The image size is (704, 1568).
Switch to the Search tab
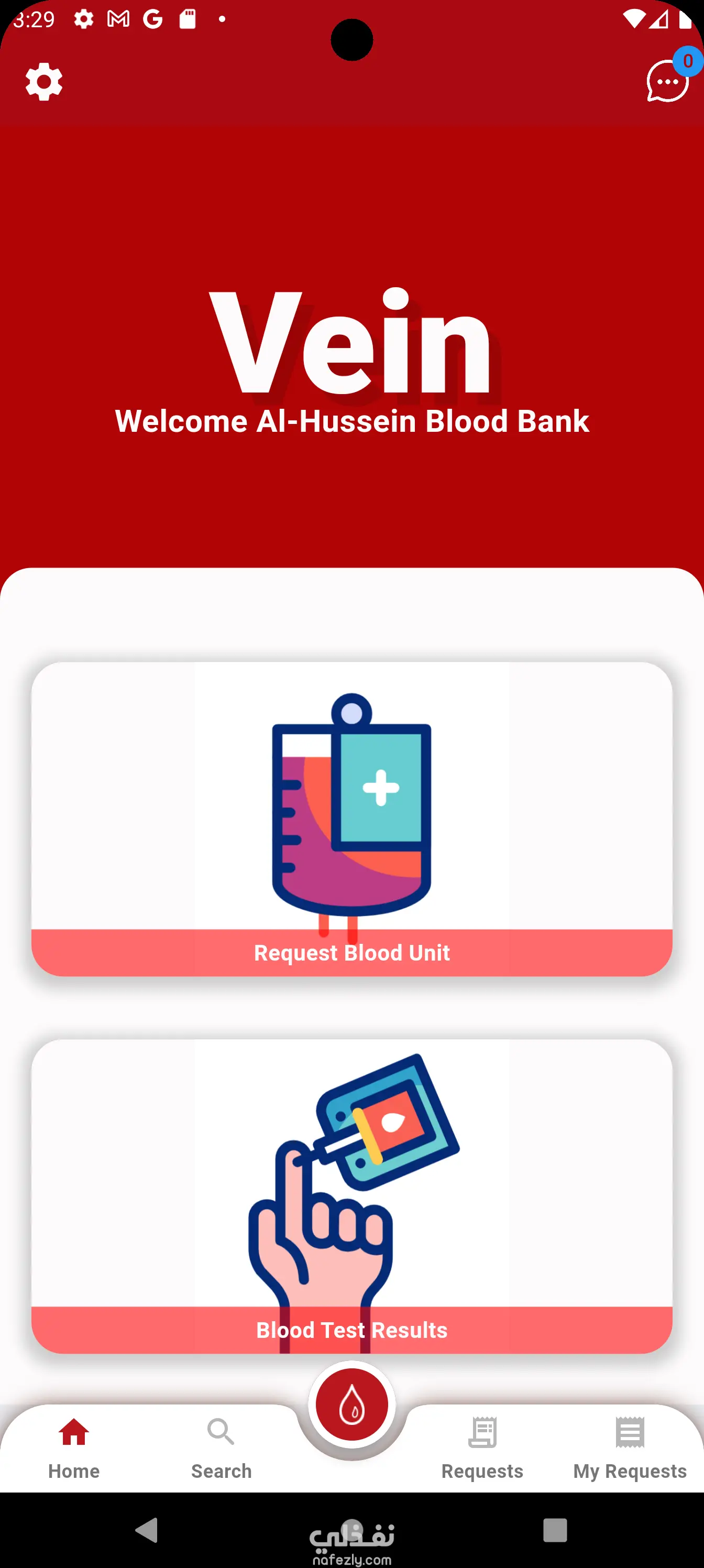[x=221, y=1449]
